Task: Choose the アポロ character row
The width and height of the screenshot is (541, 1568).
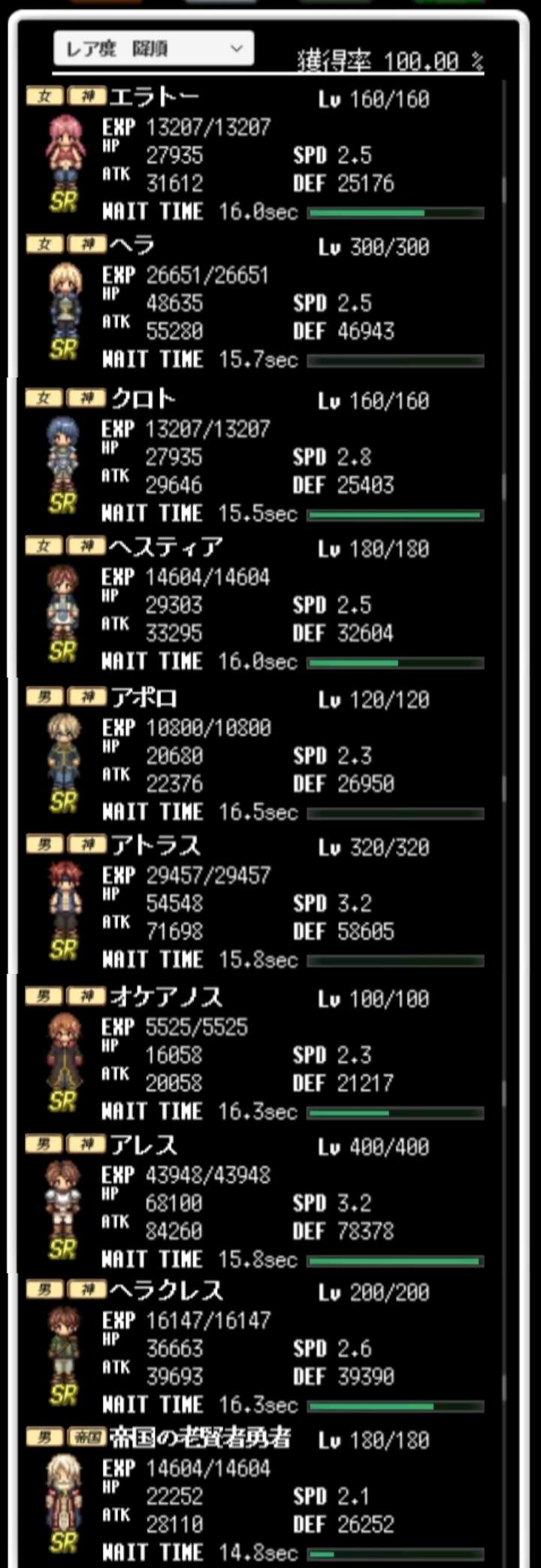Action: pyautogui.click(x=255, y=756)
